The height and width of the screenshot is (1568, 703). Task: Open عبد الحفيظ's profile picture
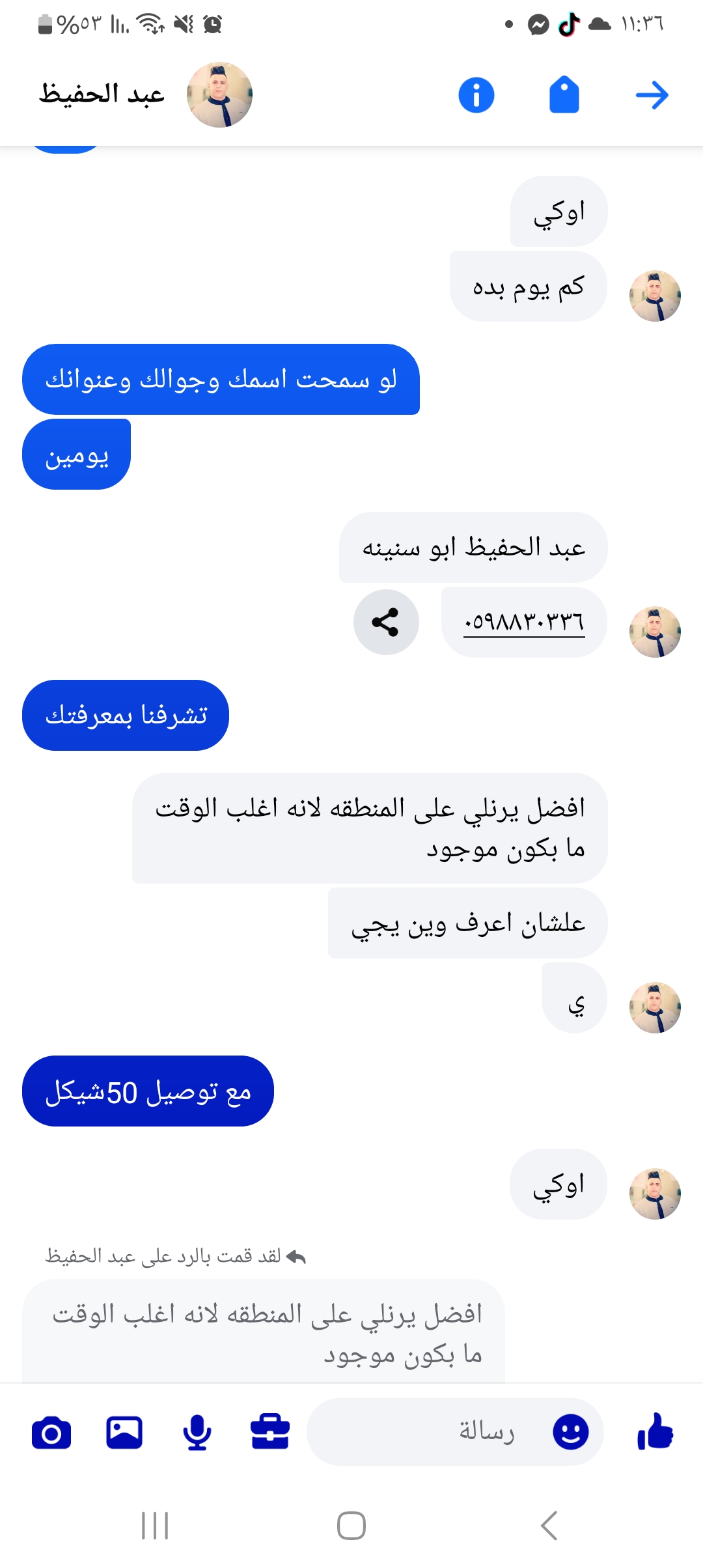pyautogui.click(x=219, y=95)
